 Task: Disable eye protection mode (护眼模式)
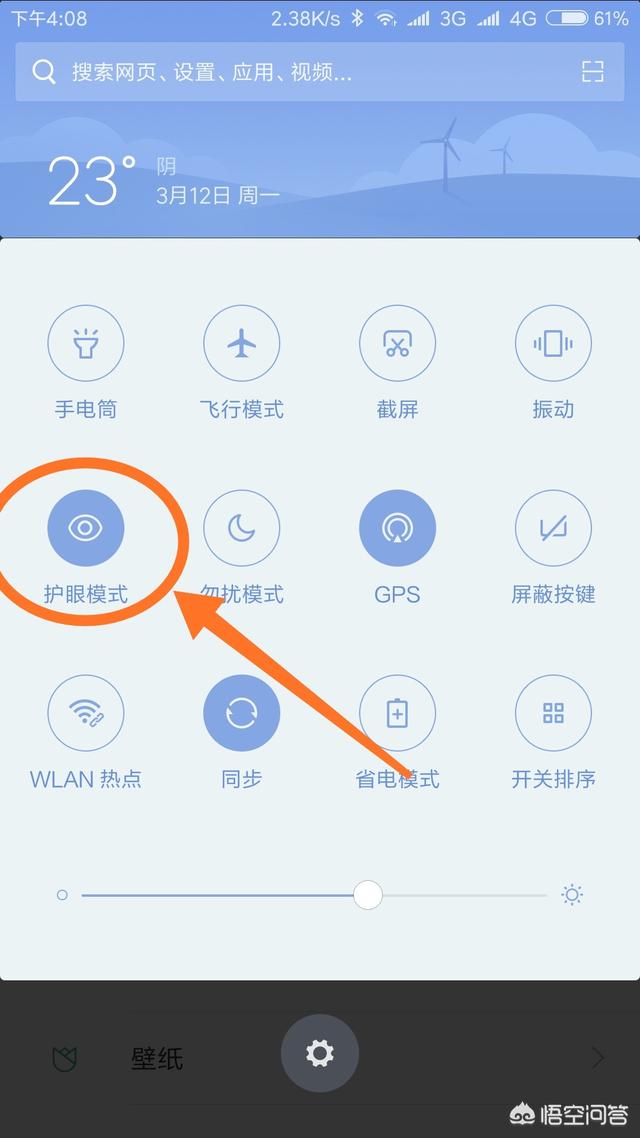[86, 528]
